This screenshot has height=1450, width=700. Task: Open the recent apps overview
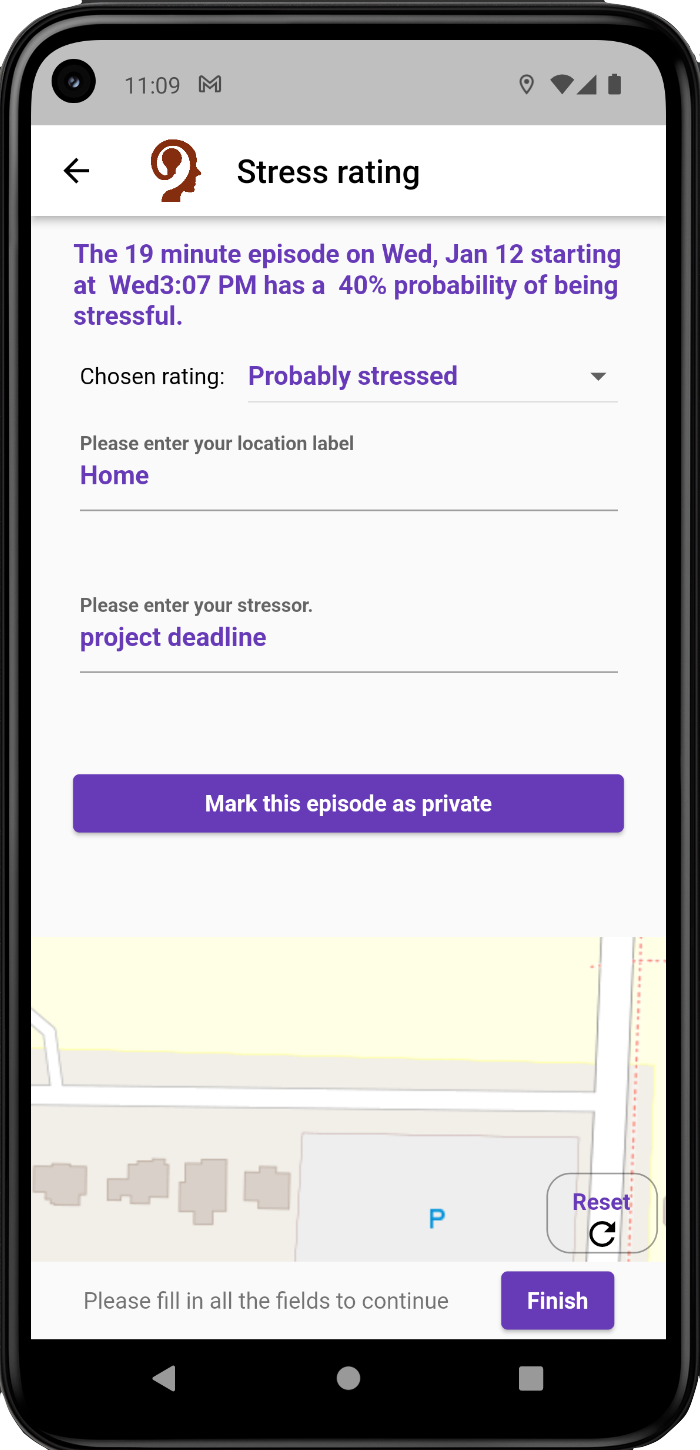pyautogui.click(x=531, y=1378)
